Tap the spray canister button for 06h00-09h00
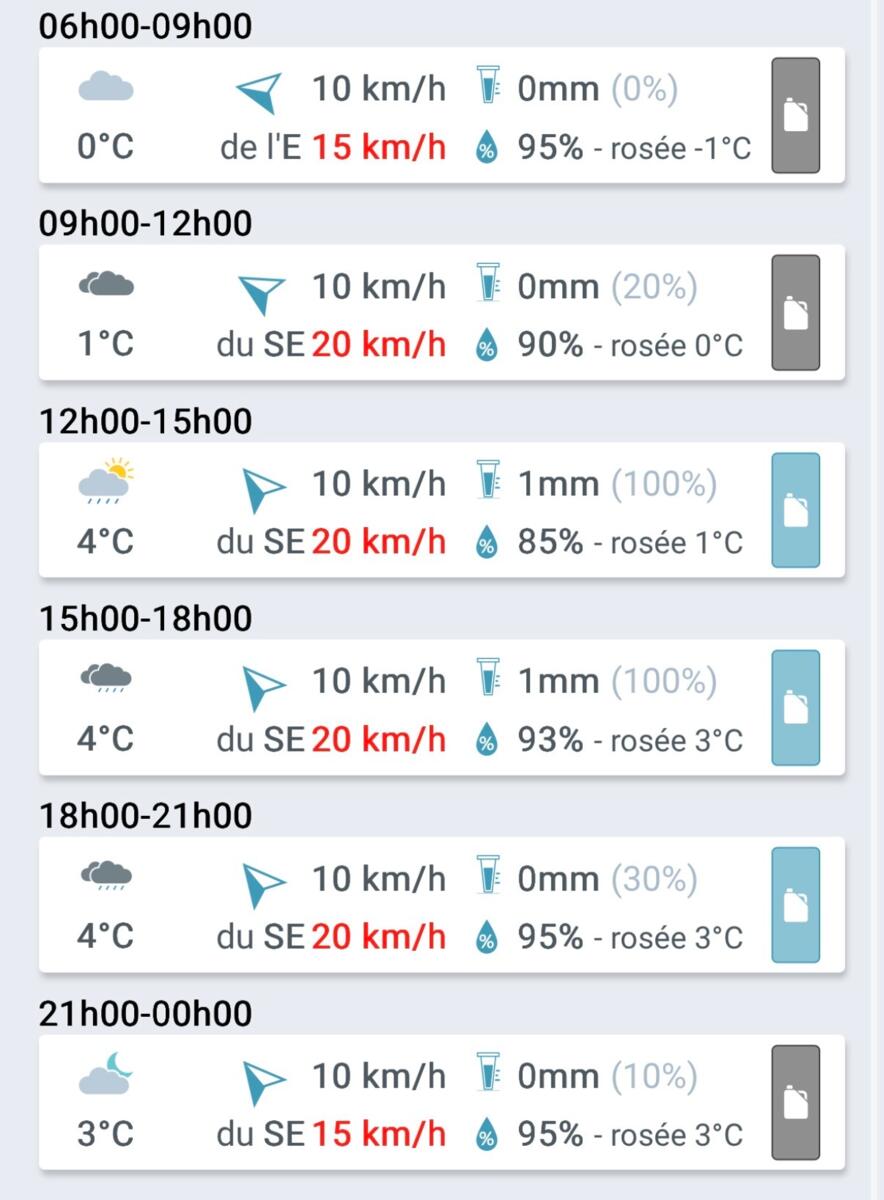Screen dimensions: 884x1200 [796, 116]
